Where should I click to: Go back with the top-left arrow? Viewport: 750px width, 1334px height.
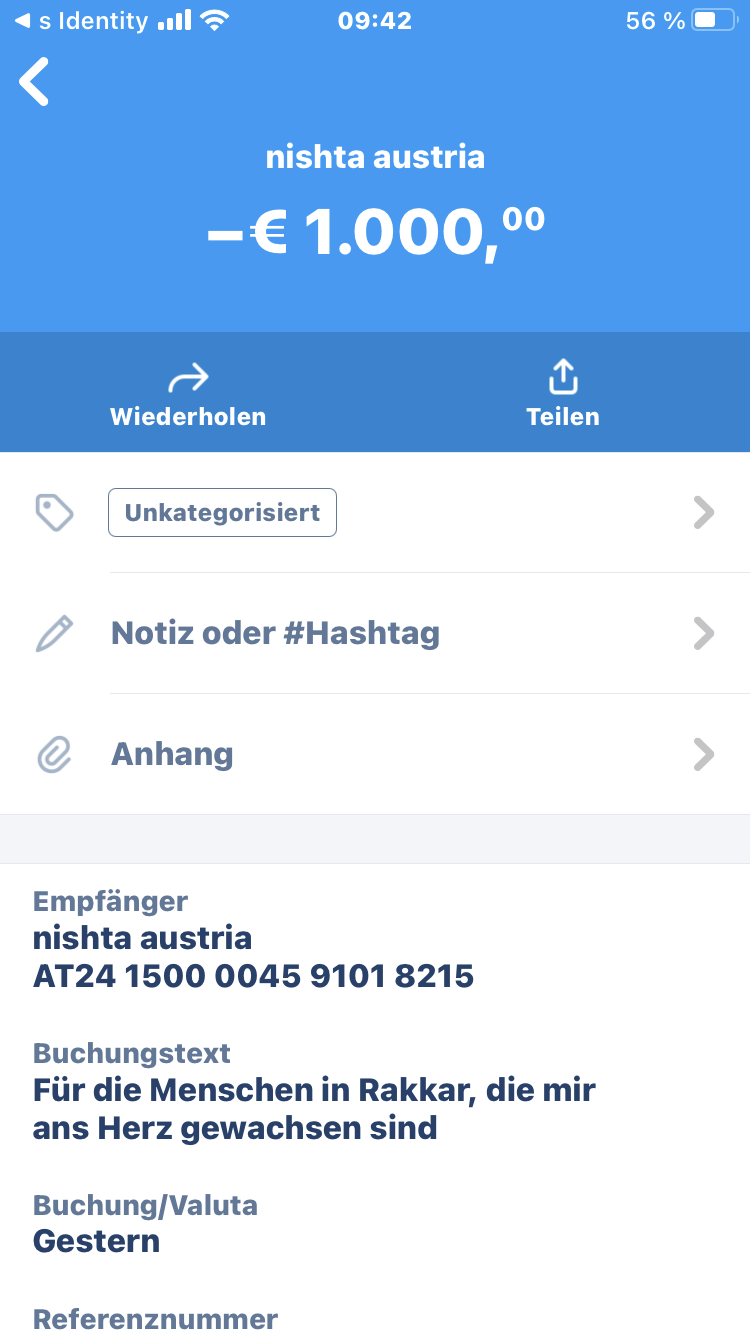tap(35, 81)
